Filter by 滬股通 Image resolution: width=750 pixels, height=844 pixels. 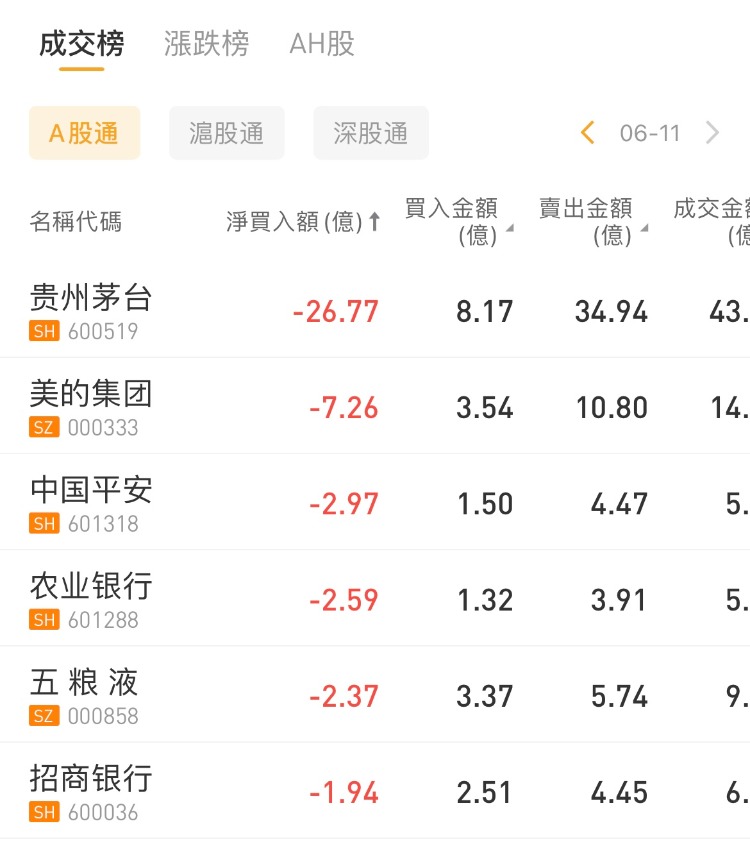(226, 133)
